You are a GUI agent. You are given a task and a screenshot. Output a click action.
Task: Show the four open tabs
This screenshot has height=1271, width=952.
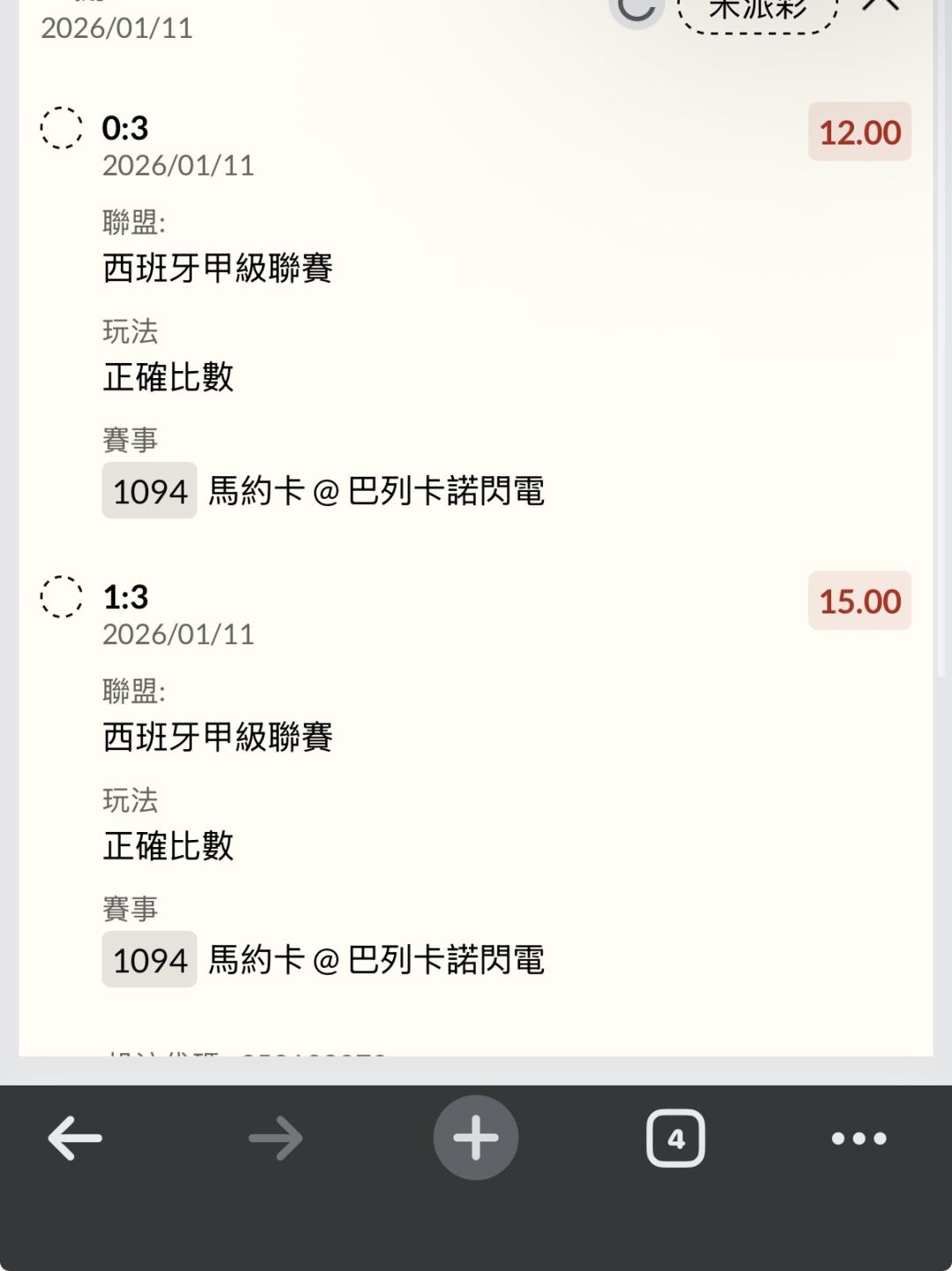[x=675, y=1138]
